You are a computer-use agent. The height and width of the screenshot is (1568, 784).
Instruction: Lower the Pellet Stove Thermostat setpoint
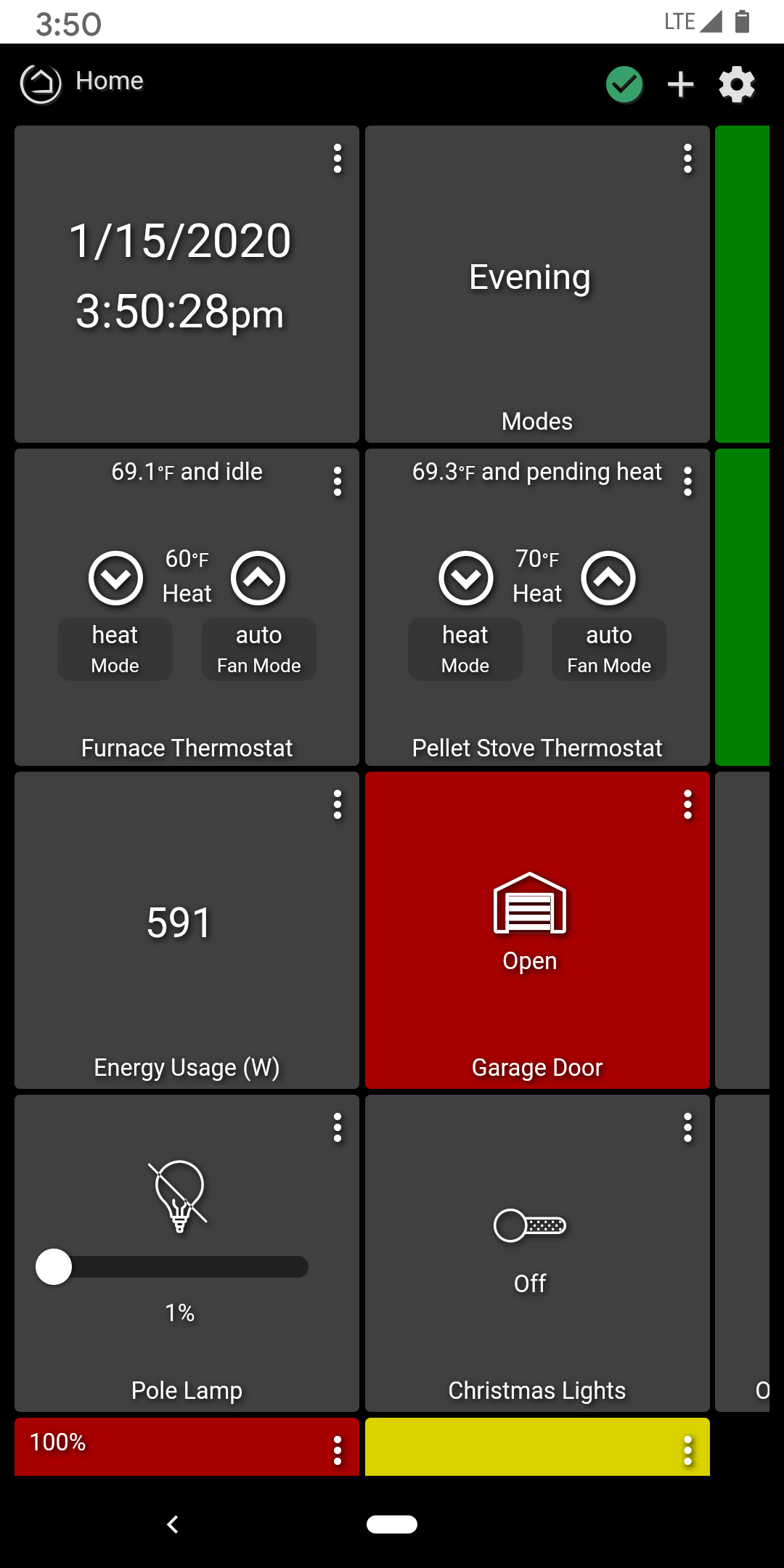[x=466, y=579]
